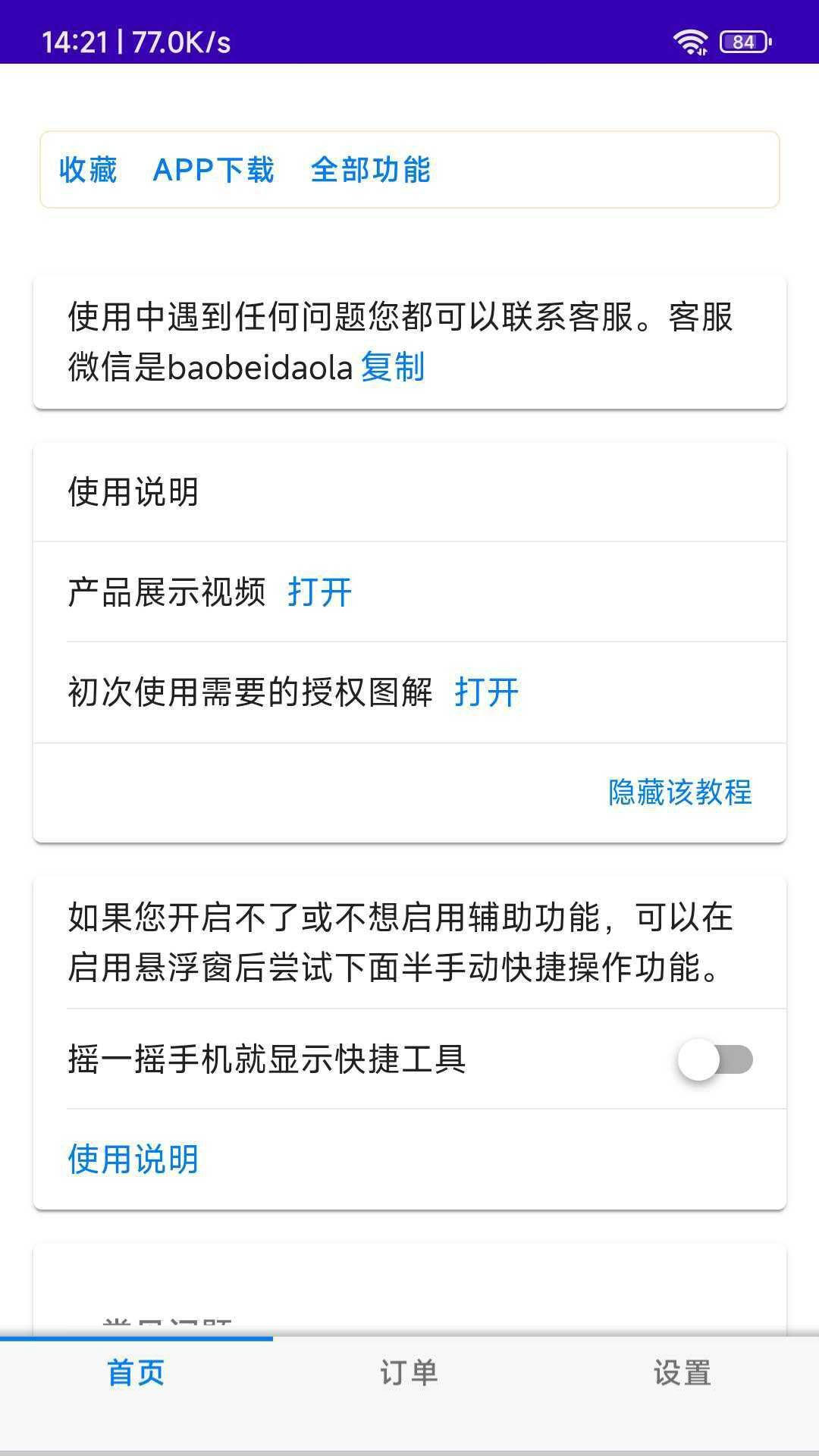Switch to the 设置 tab
This screenshot has height=1456, width=819.
[x=682, y=1373]
